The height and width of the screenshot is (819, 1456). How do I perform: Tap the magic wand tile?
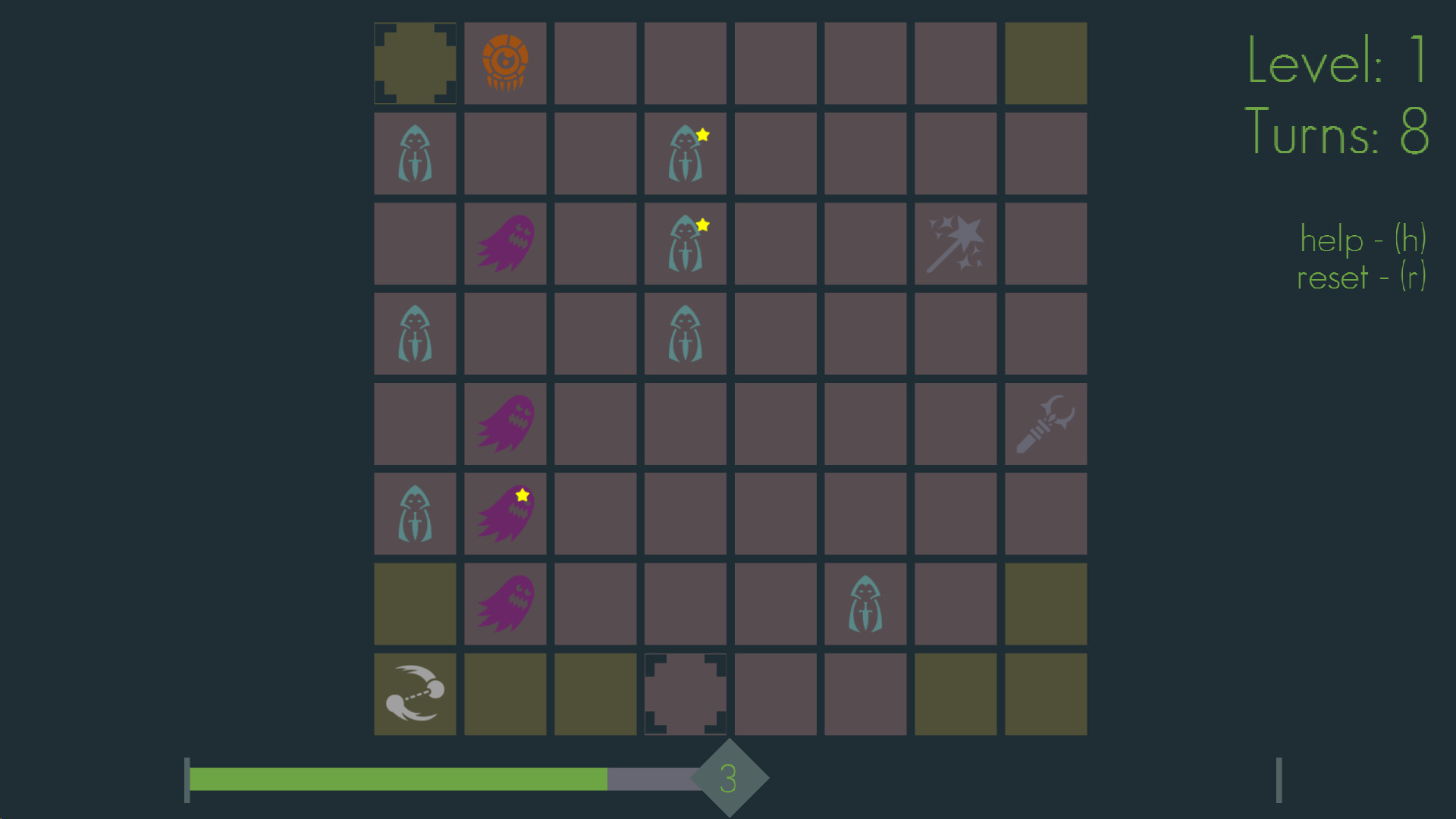pos(955,243)
